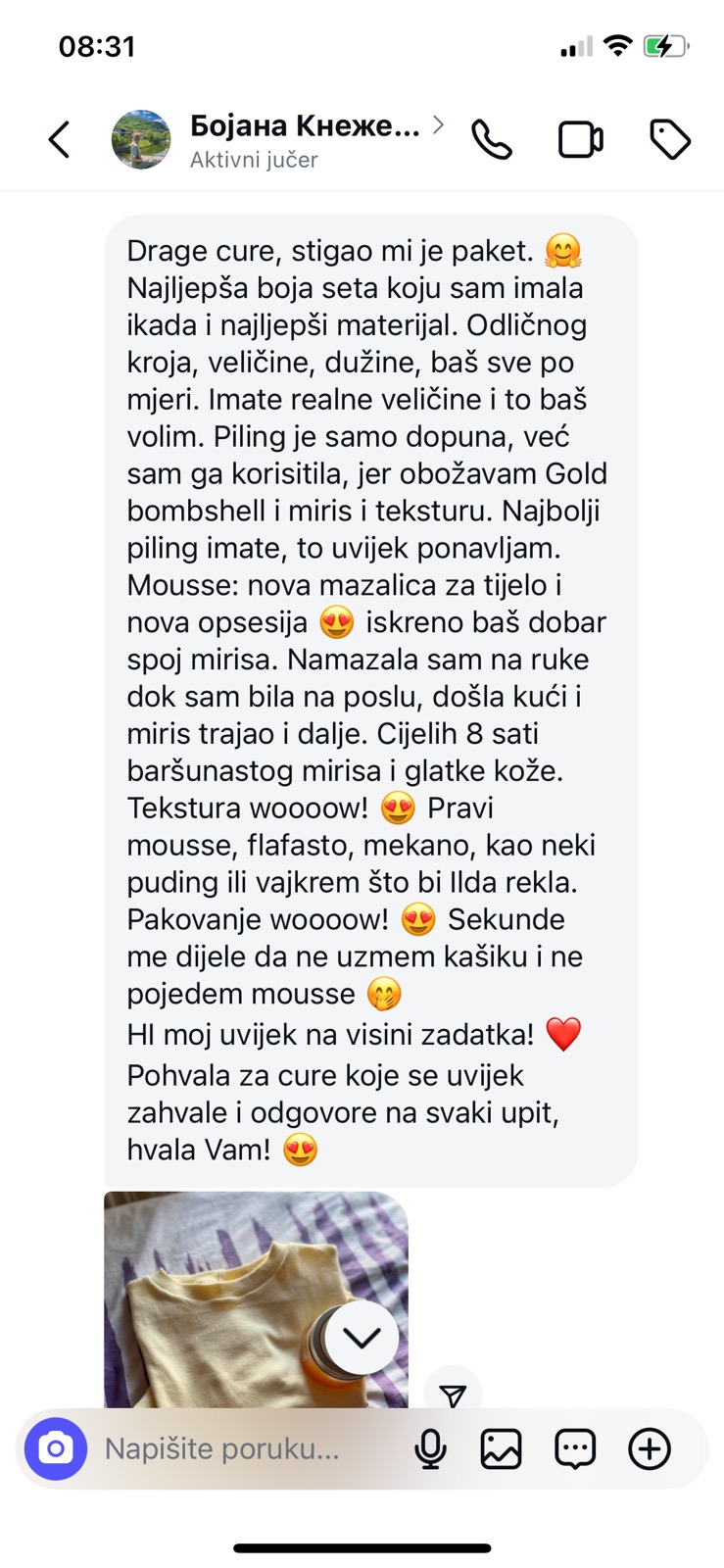Open the label tag options
Screen dimensions: 724x1568
coord(670,139)
